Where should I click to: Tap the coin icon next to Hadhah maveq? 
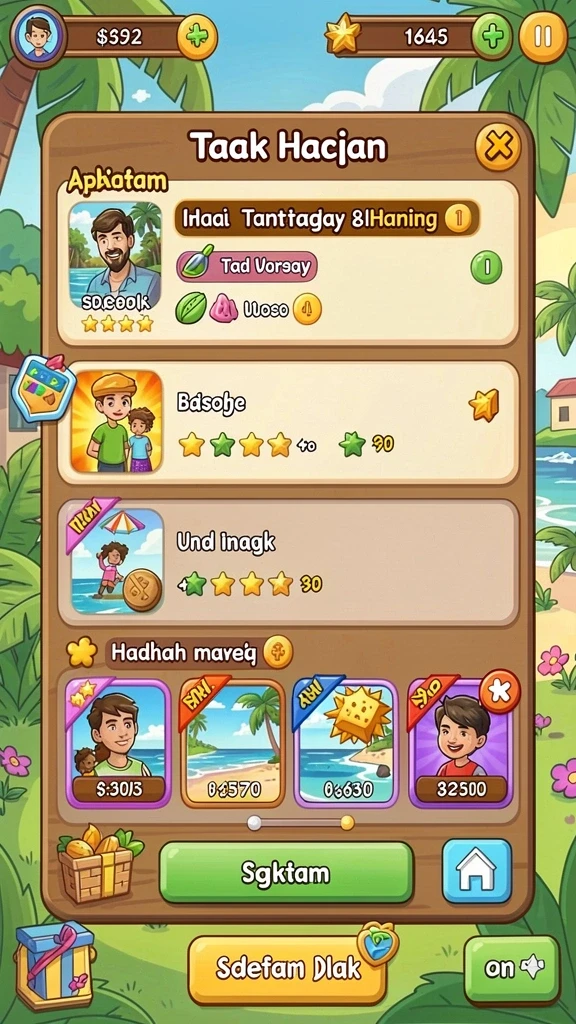278,652
